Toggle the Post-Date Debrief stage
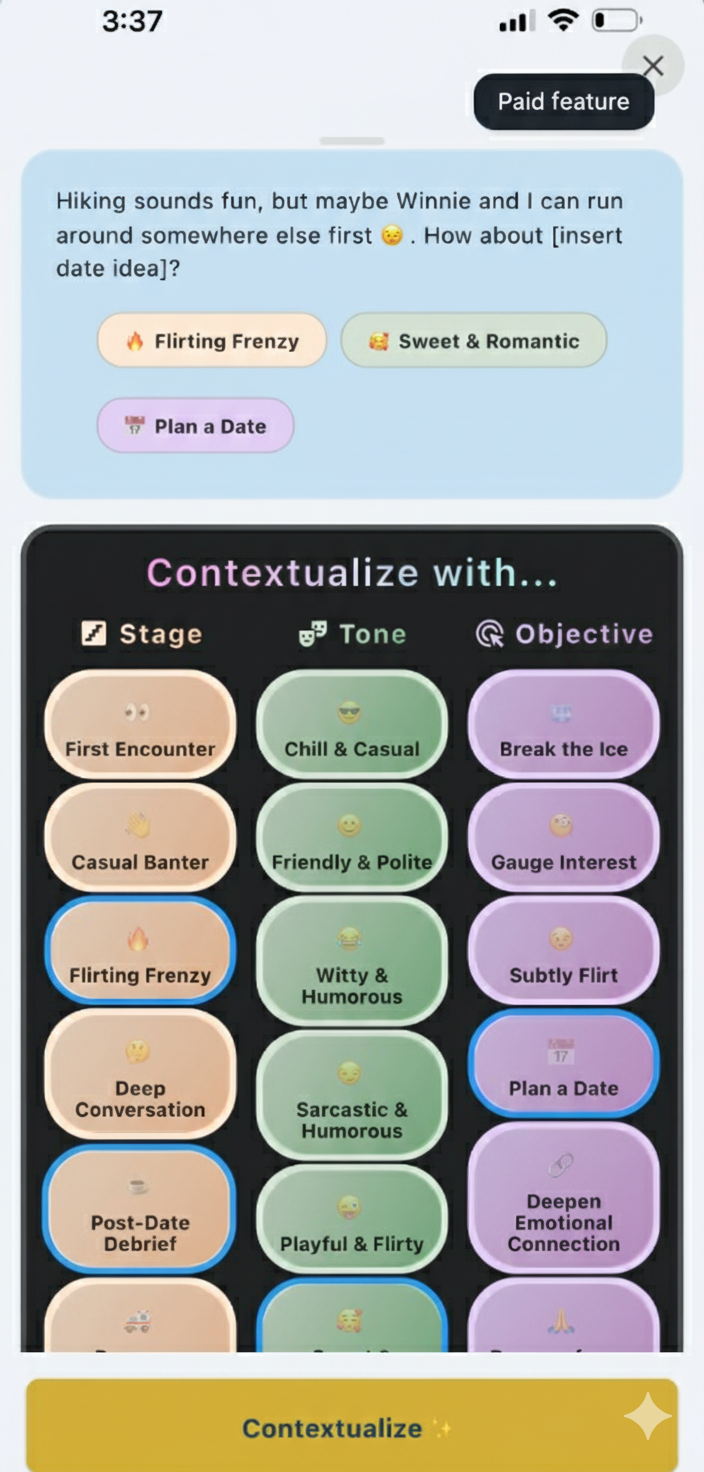The width and height of the screenshot is (704, 1472). [140, 1208]
